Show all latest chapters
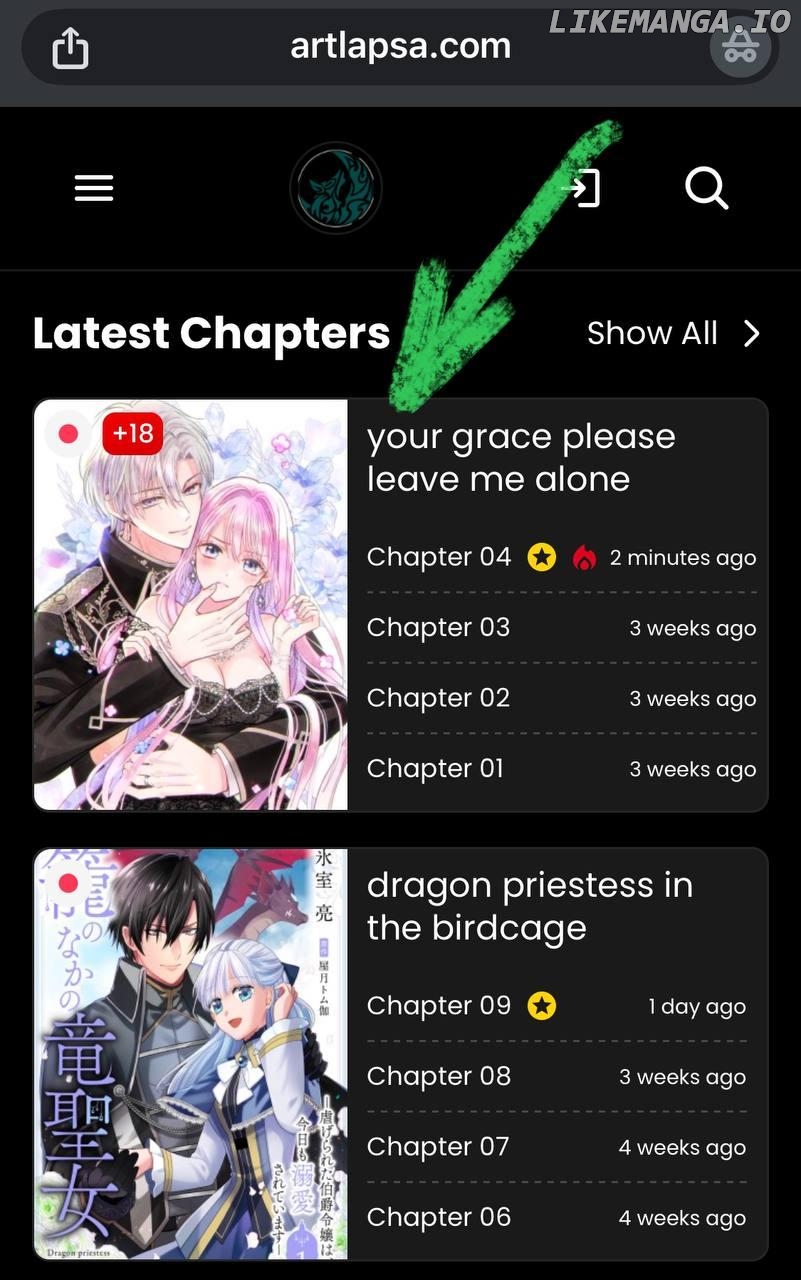Screen dimensions: 801x1280 pos(673,333)
